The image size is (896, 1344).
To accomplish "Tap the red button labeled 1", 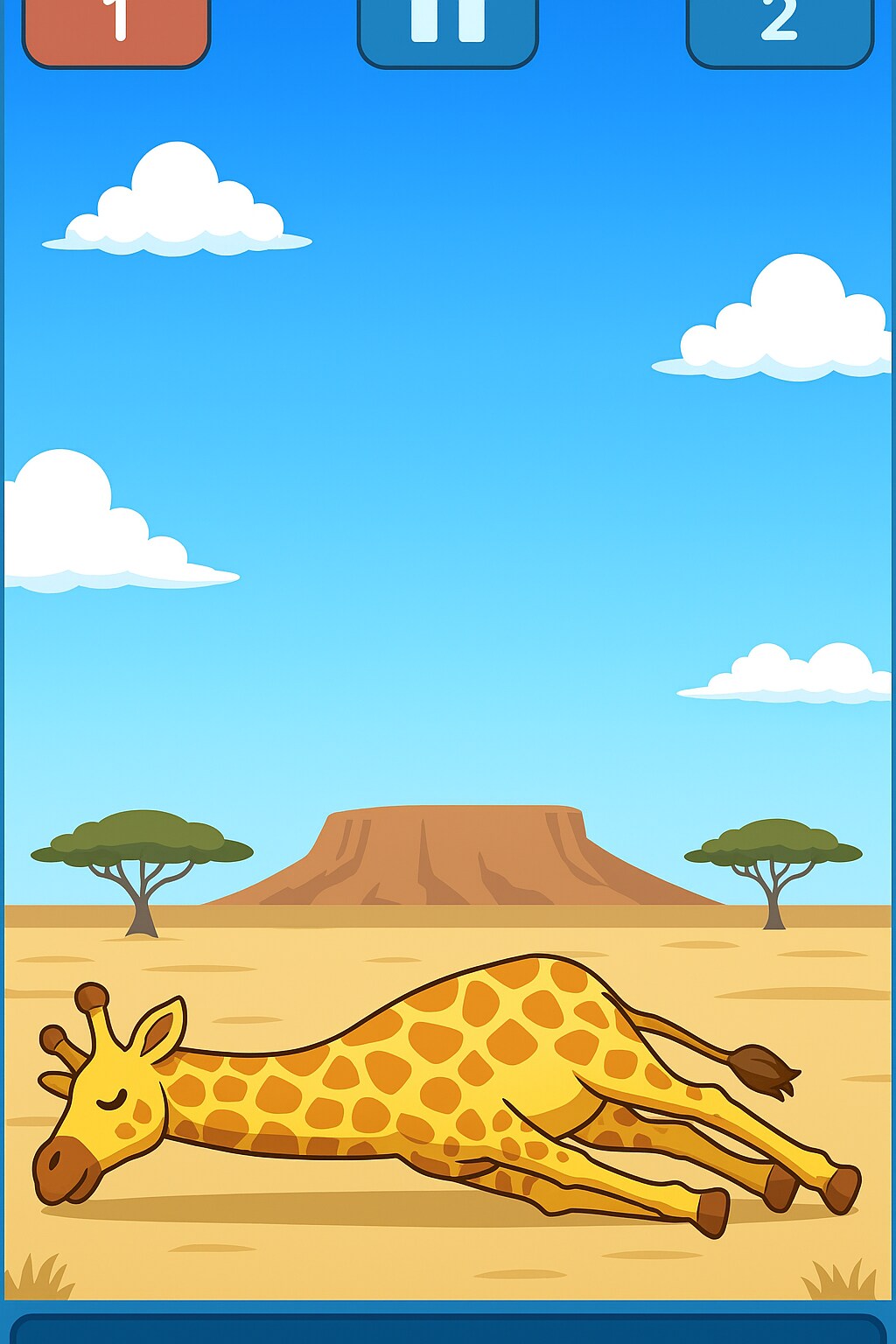I will (116, 28).
